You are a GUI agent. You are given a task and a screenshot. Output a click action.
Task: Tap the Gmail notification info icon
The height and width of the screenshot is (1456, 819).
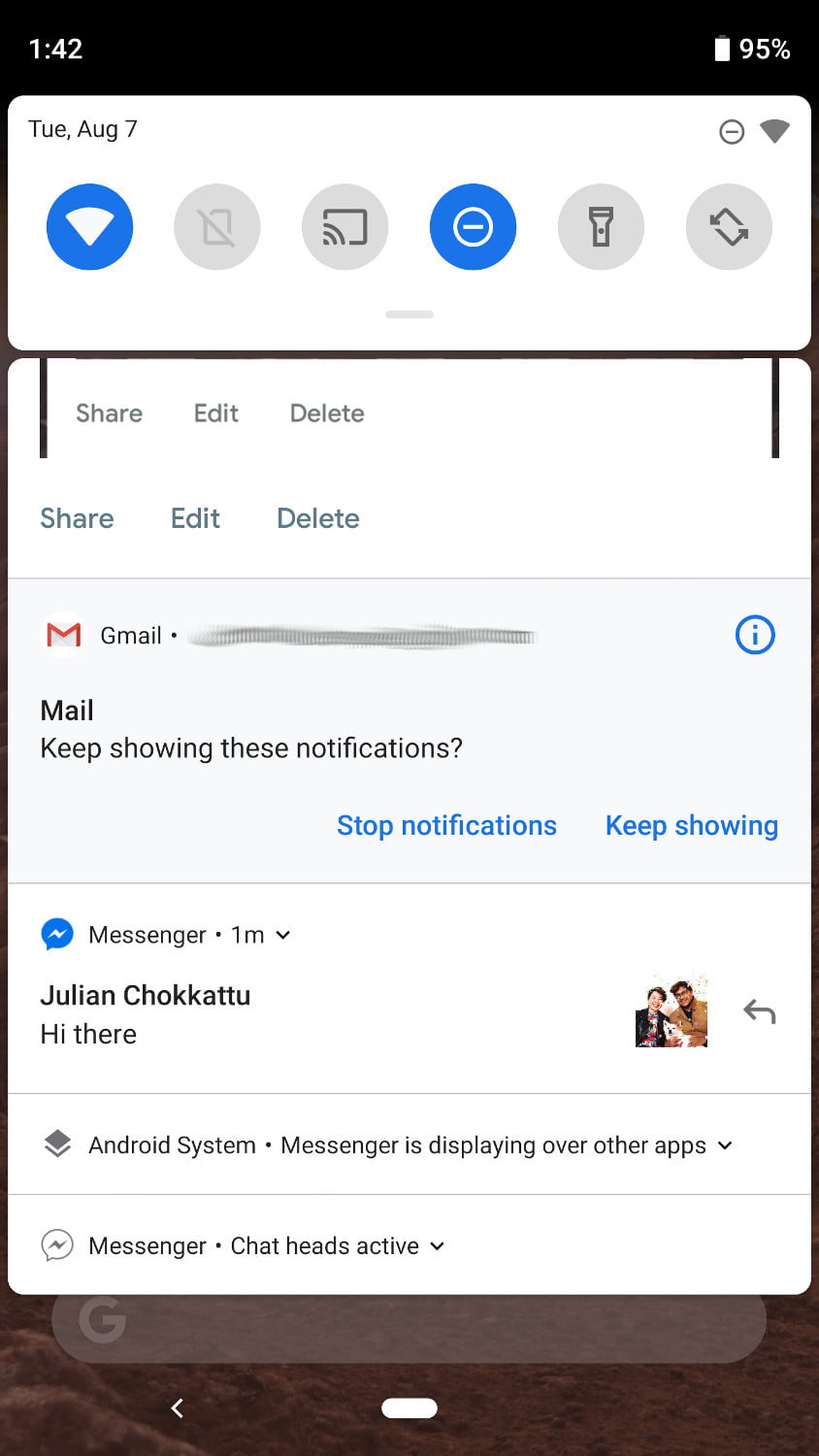coord(754,635)
